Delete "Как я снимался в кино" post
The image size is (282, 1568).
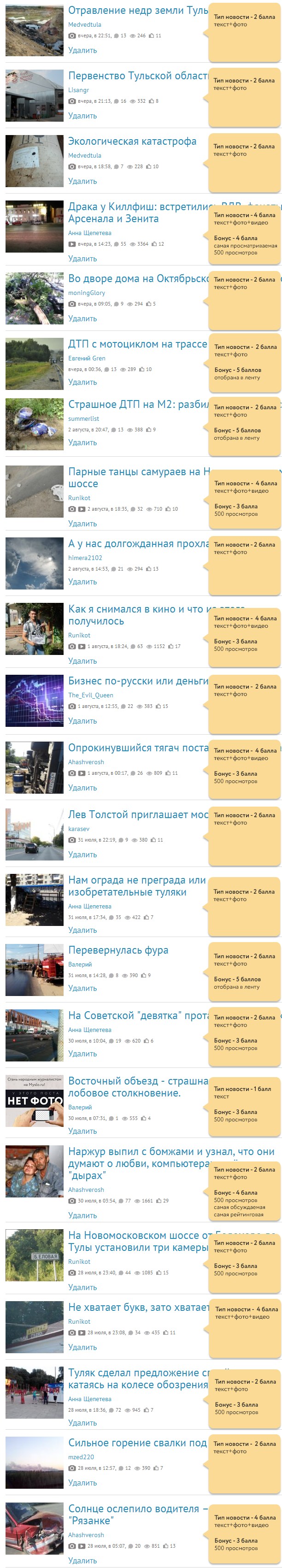point(82,661)
